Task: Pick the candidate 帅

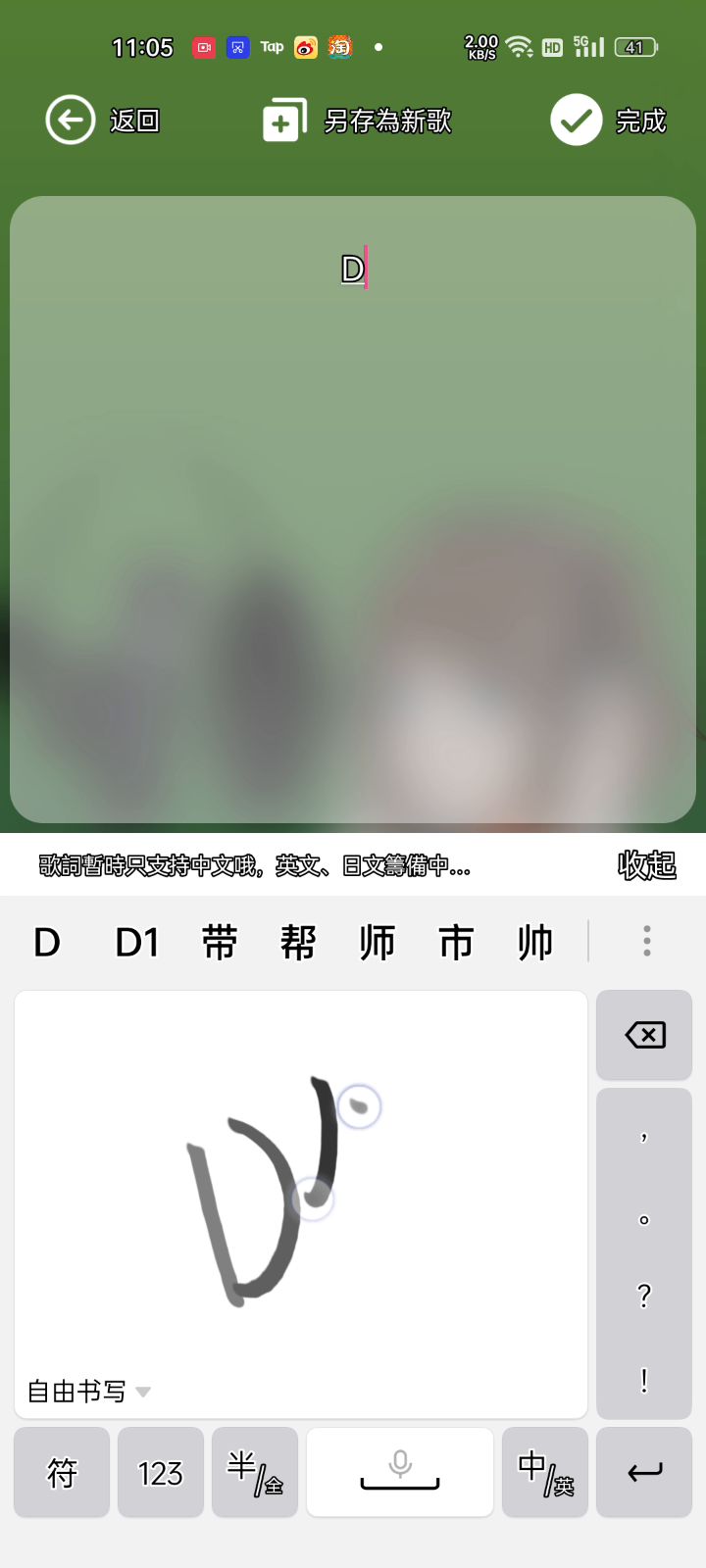Action: (x=535, y=943)
